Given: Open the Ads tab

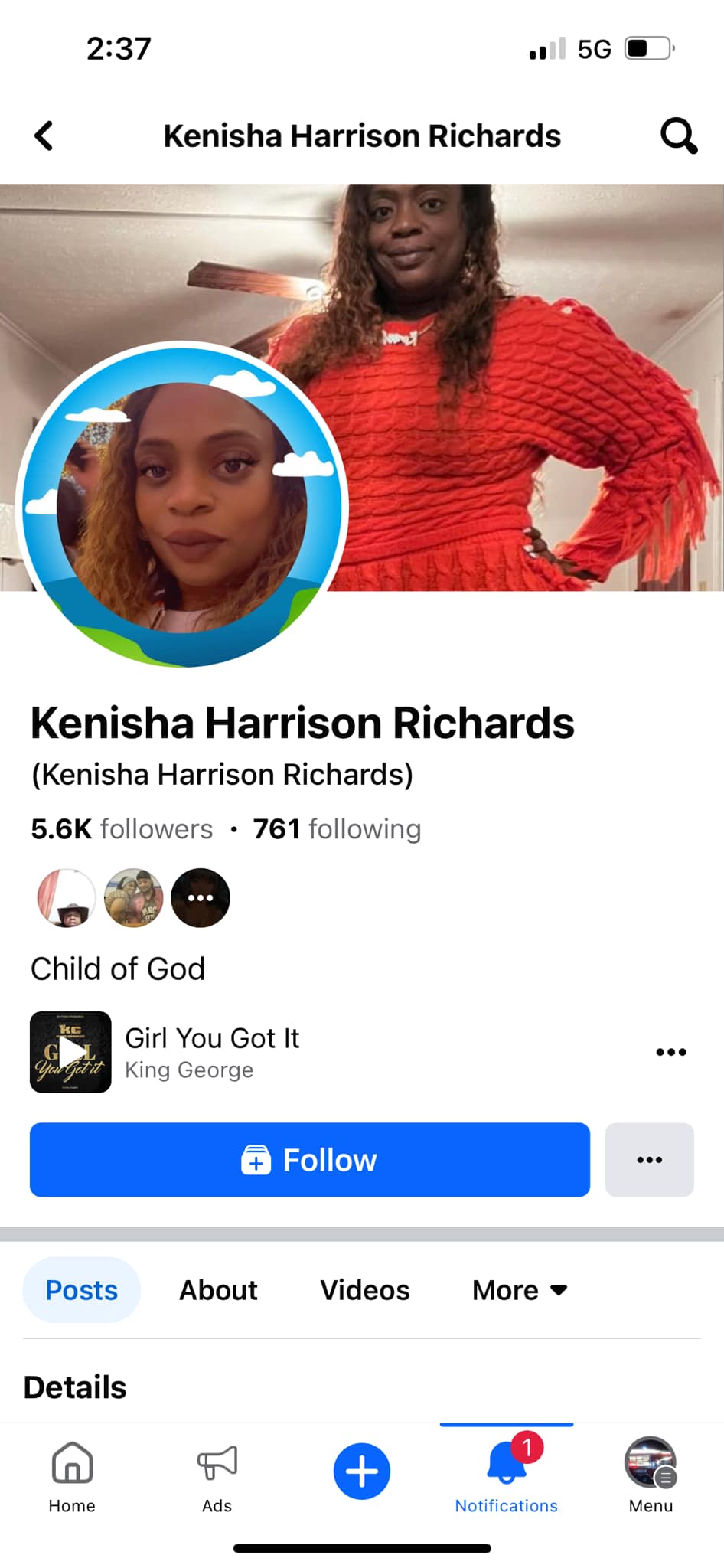Looking at the screenshot, I should point(217,1476).
